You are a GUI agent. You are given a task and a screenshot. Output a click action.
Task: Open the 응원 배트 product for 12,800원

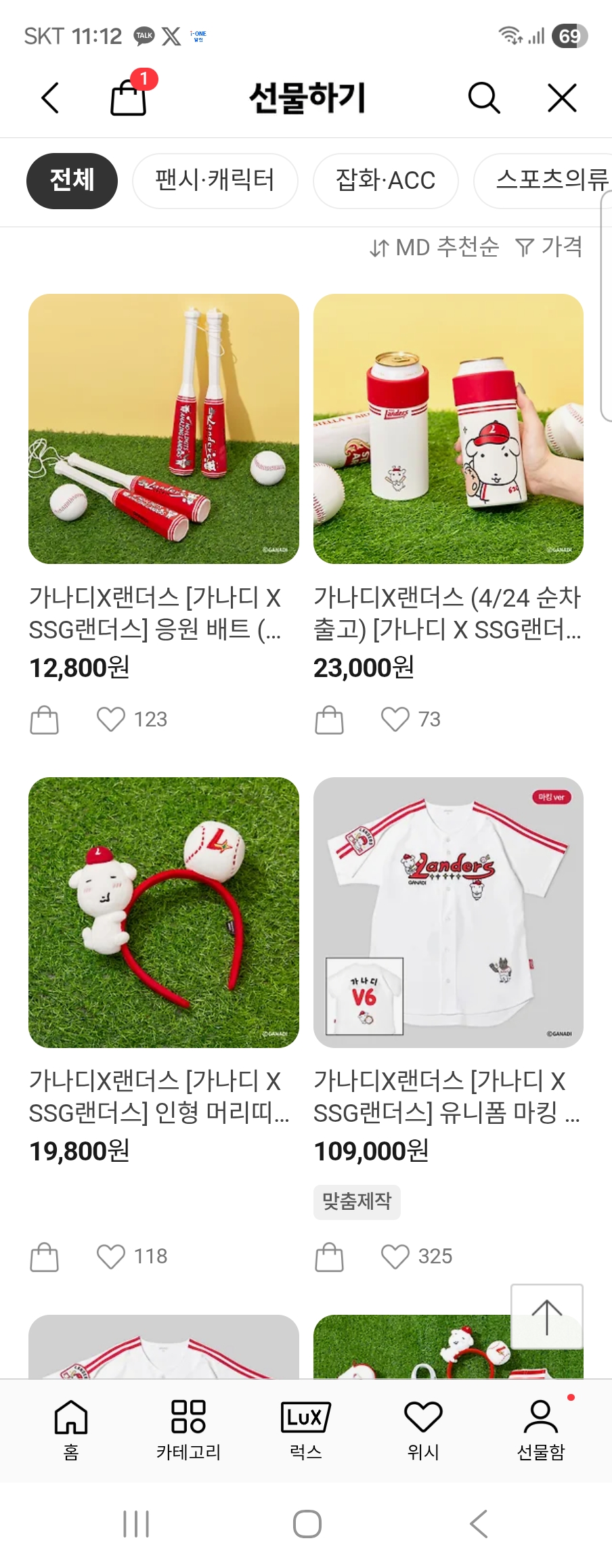click(x=164, y=429)
